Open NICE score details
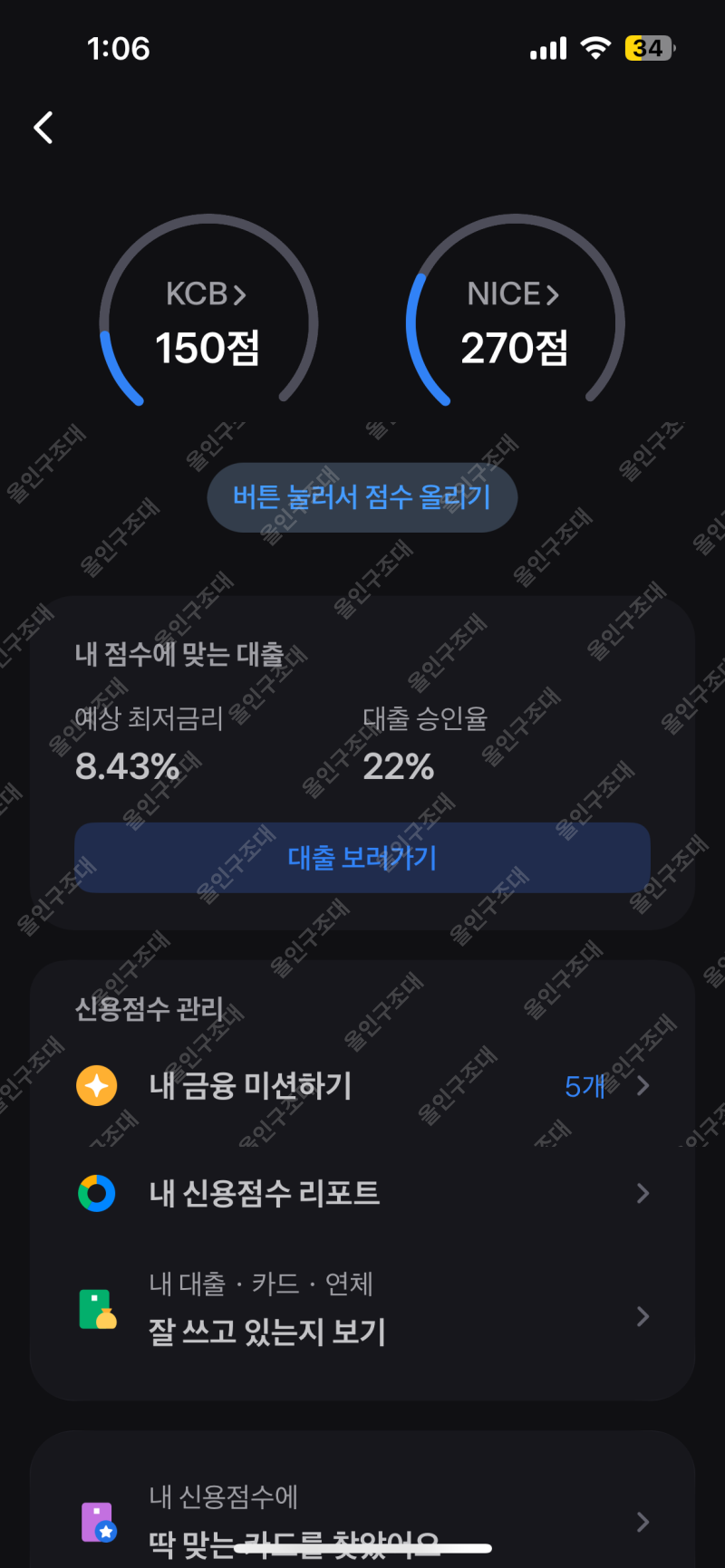This screenshot has height=1568, width=725. [513, 295]
